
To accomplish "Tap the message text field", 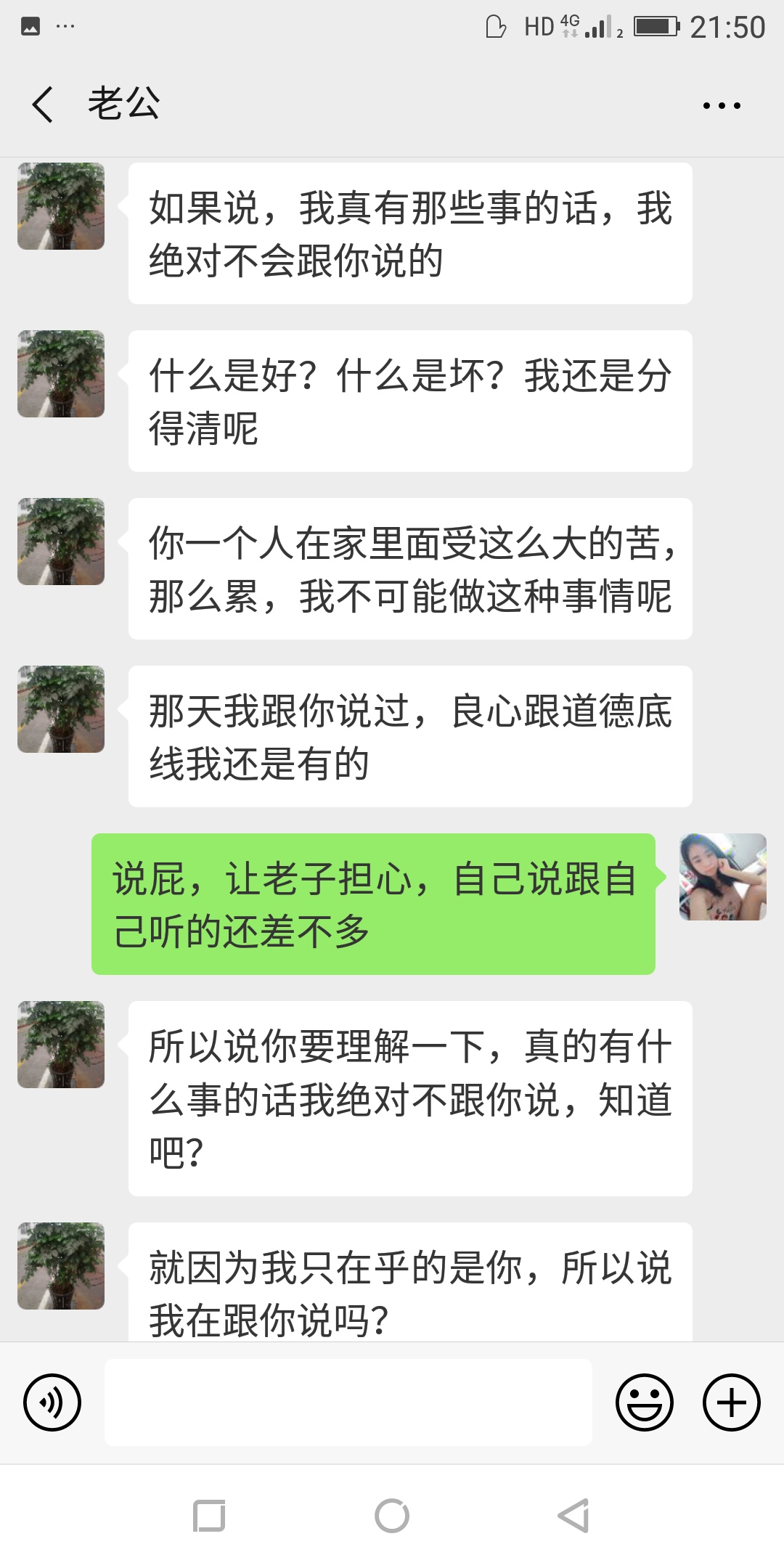I will click(348, 1402).
